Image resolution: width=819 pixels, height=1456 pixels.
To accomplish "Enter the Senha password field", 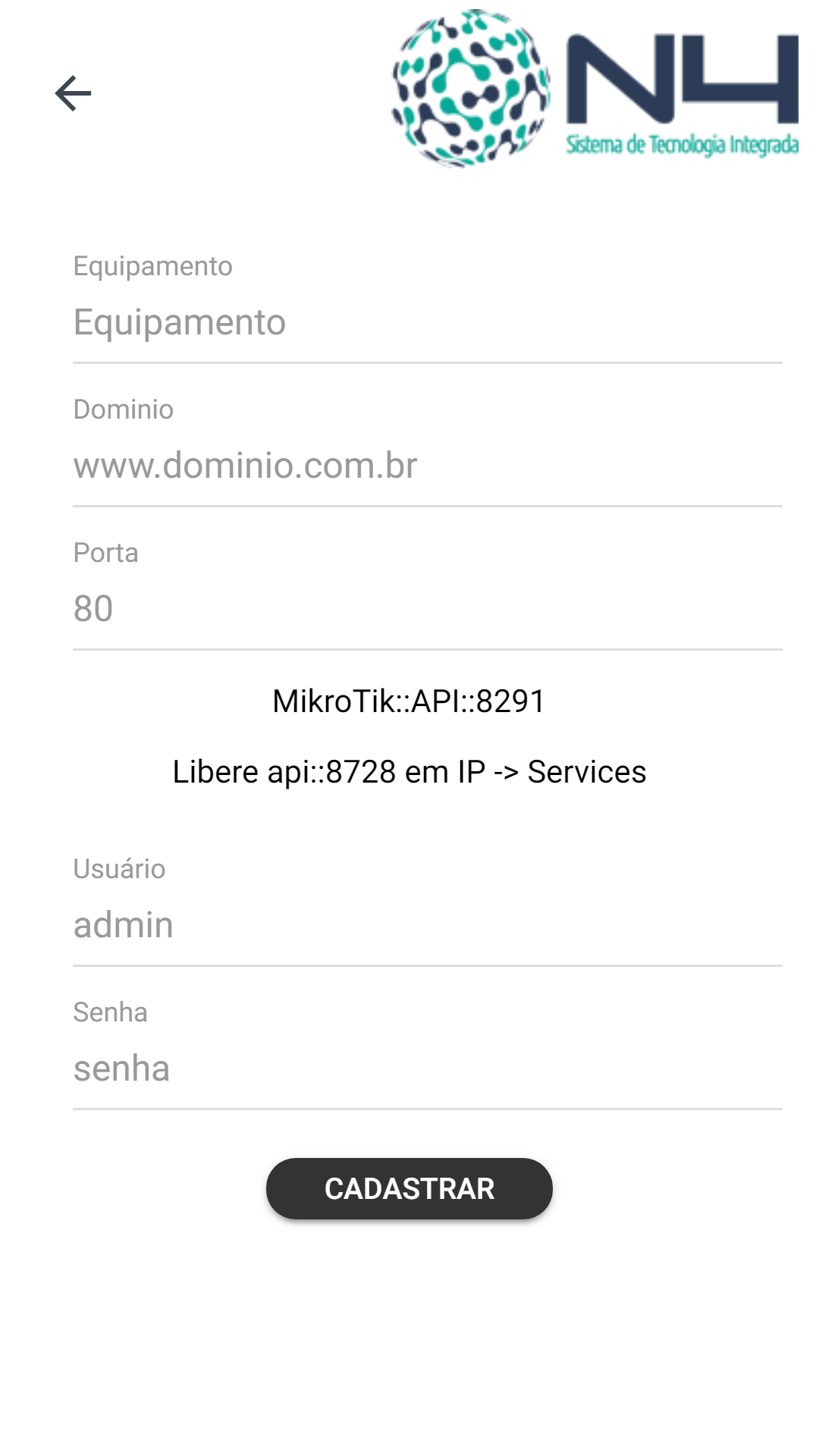I will click(x=427, y=1068).
